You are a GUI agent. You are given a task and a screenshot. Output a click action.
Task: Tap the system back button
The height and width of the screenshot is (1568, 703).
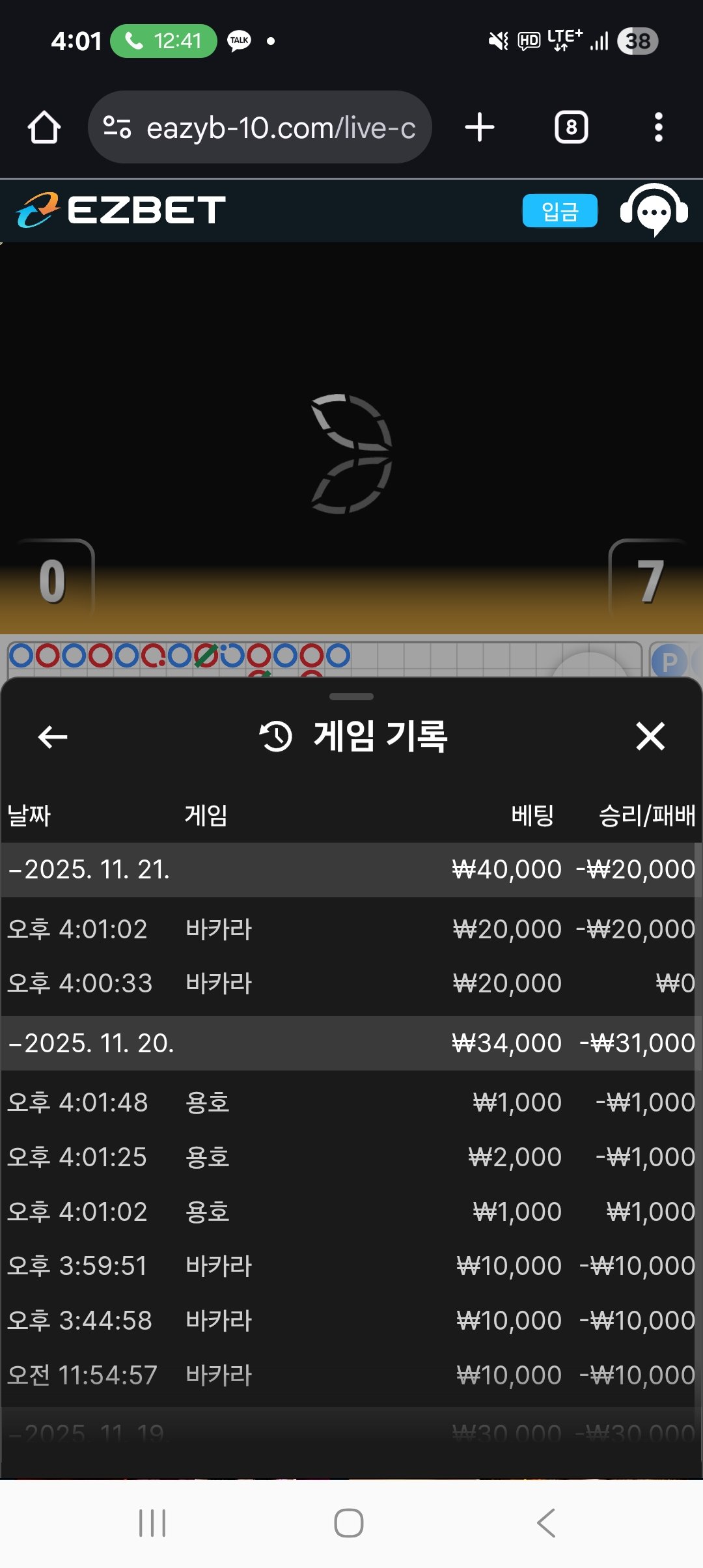coord(545,1523)
